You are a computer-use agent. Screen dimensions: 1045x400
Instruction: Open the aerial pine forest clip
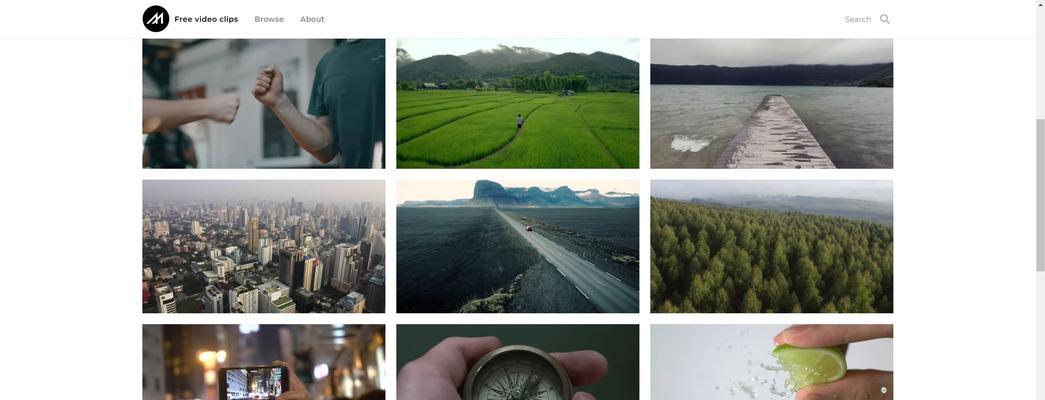point(771,246)
